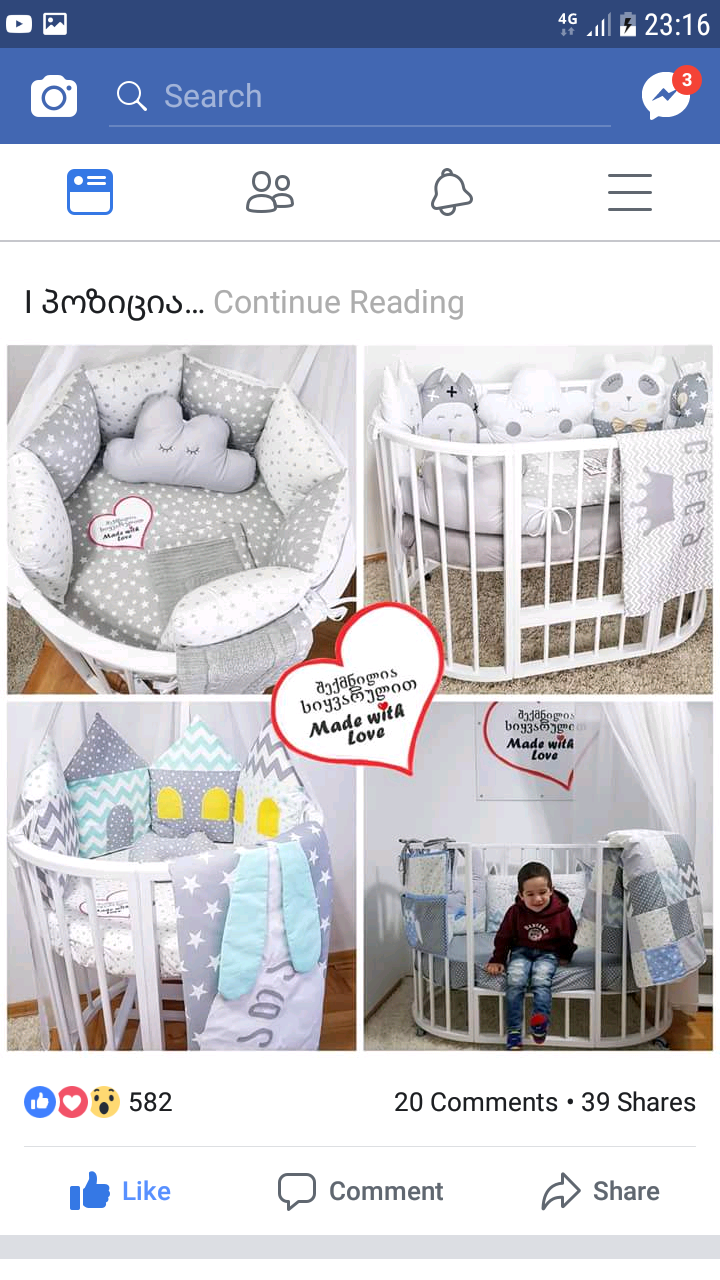This screenshot has height=1280, width=720.
Task: Switch to the Friends tab
Action: (270, 192)
